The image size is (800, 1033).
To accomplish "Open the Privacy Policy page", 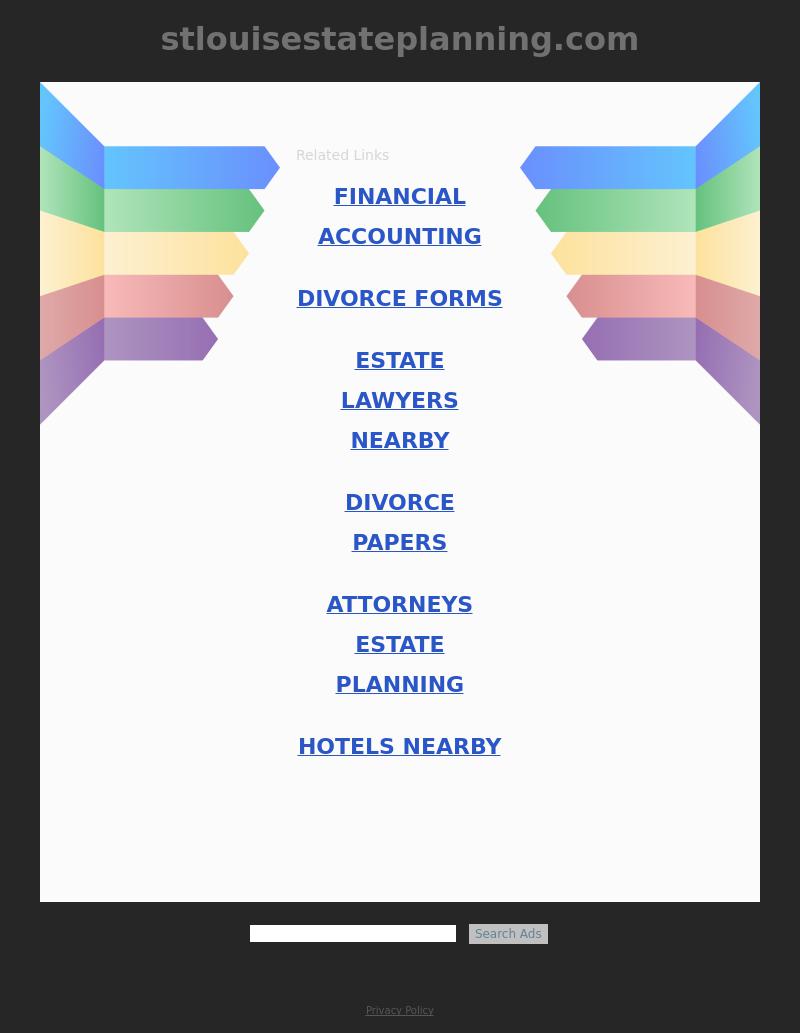I will click(x=400, y=1011).
